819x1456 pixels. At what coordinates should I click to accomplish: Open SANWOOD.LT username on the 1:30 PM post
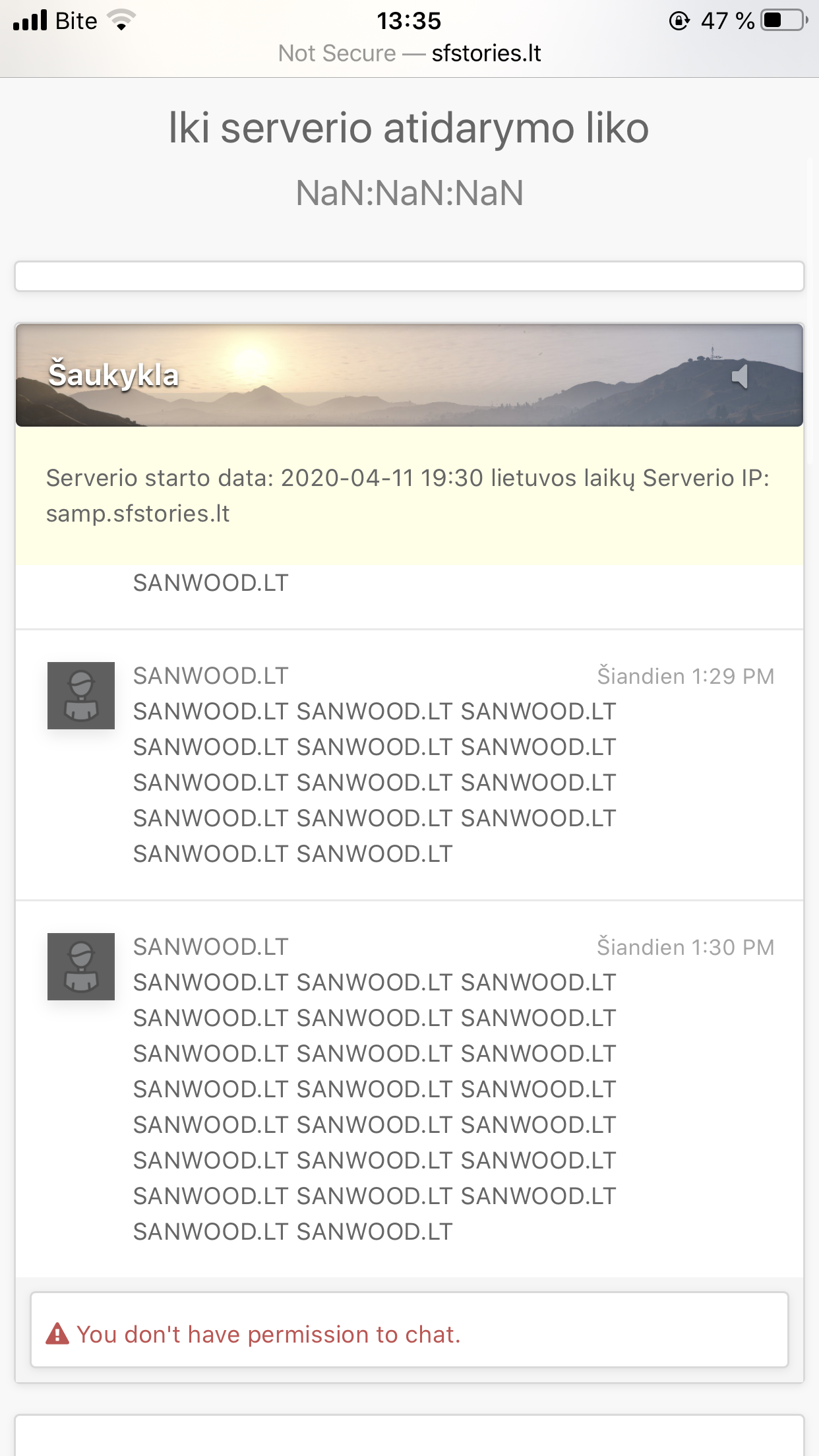(x=211, y=947)
